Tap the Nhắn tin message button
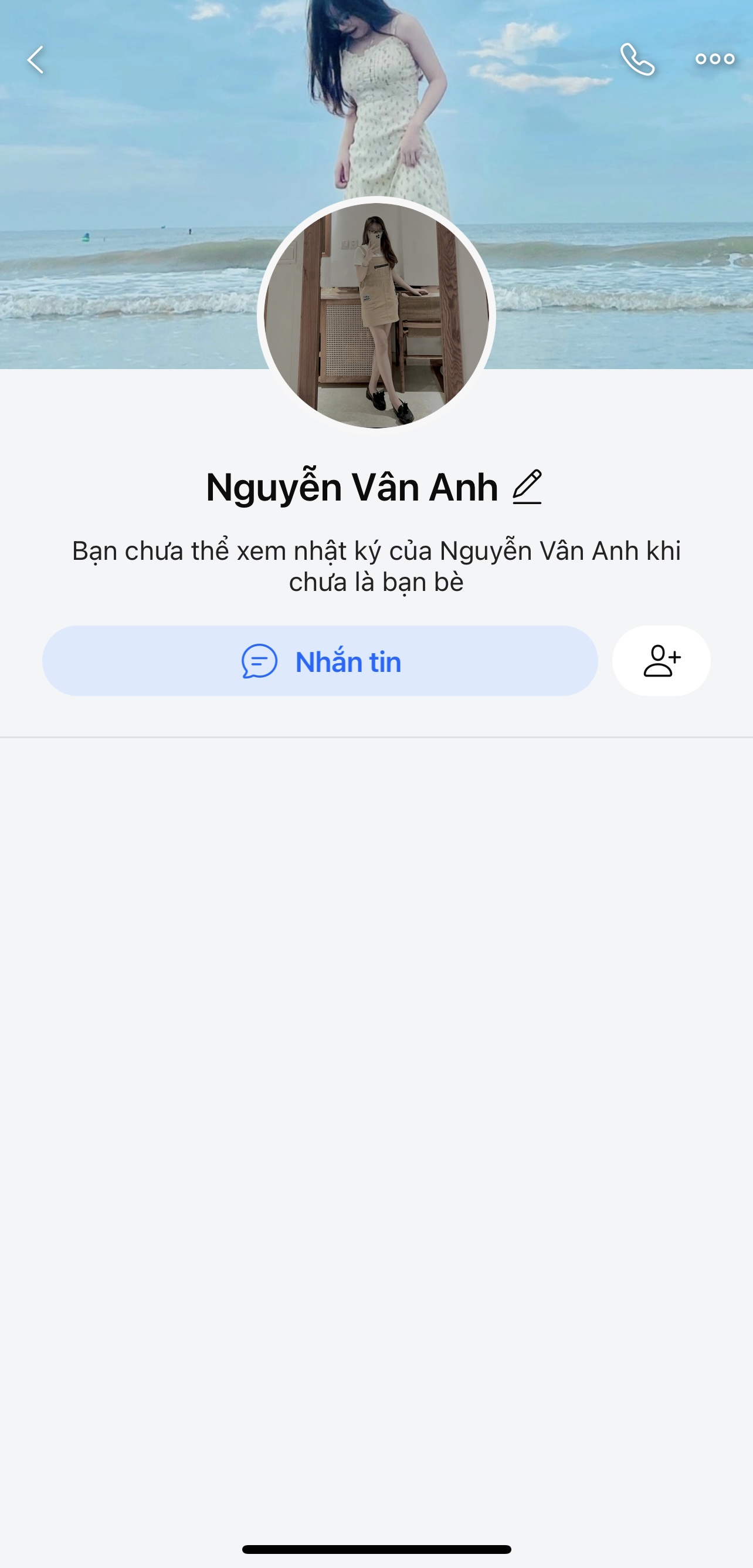The width and height of the screenshot is (753, 1568). pyautogui.click(x=320, y=661)
